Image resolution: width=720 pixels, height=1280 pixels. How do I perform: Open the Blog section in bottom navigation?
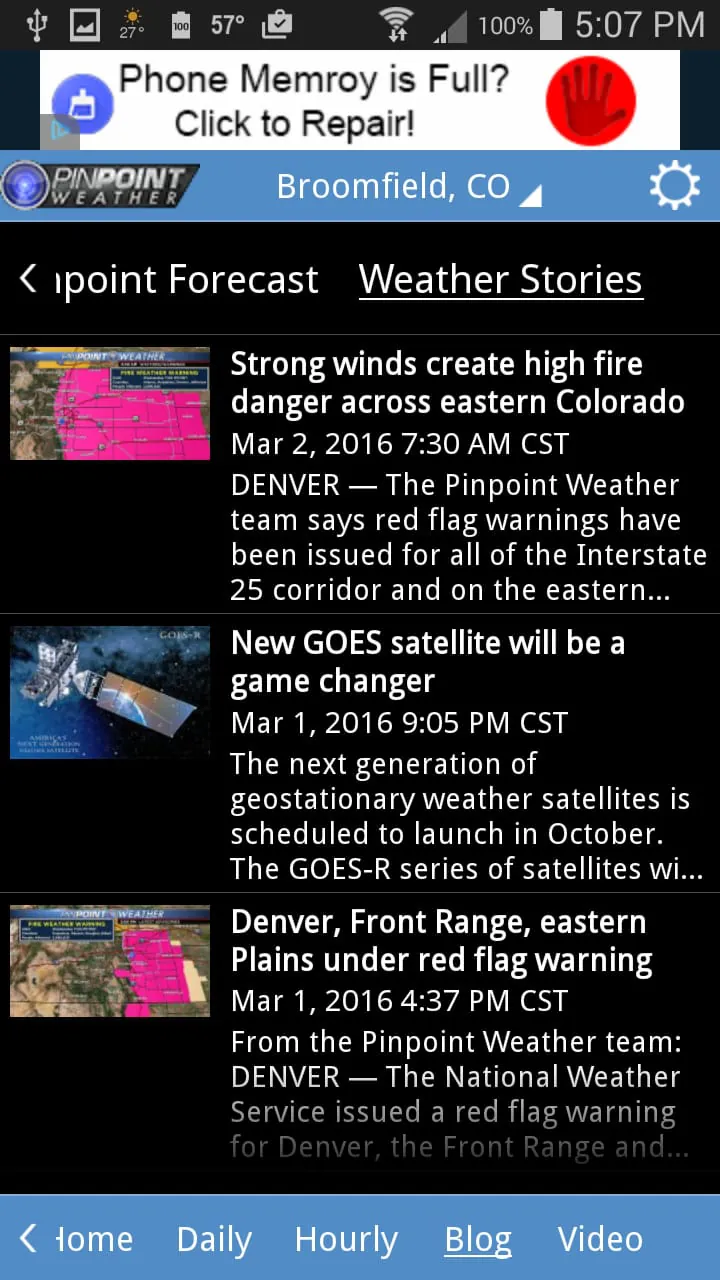[x=478, y=1238]
